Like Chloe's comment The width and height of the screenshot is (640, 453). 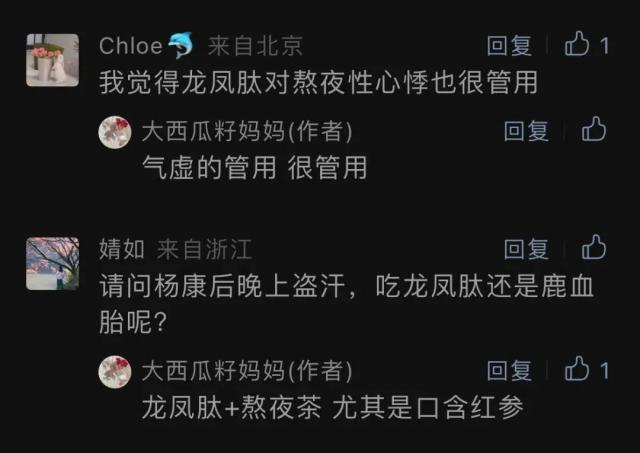[578, 45]
